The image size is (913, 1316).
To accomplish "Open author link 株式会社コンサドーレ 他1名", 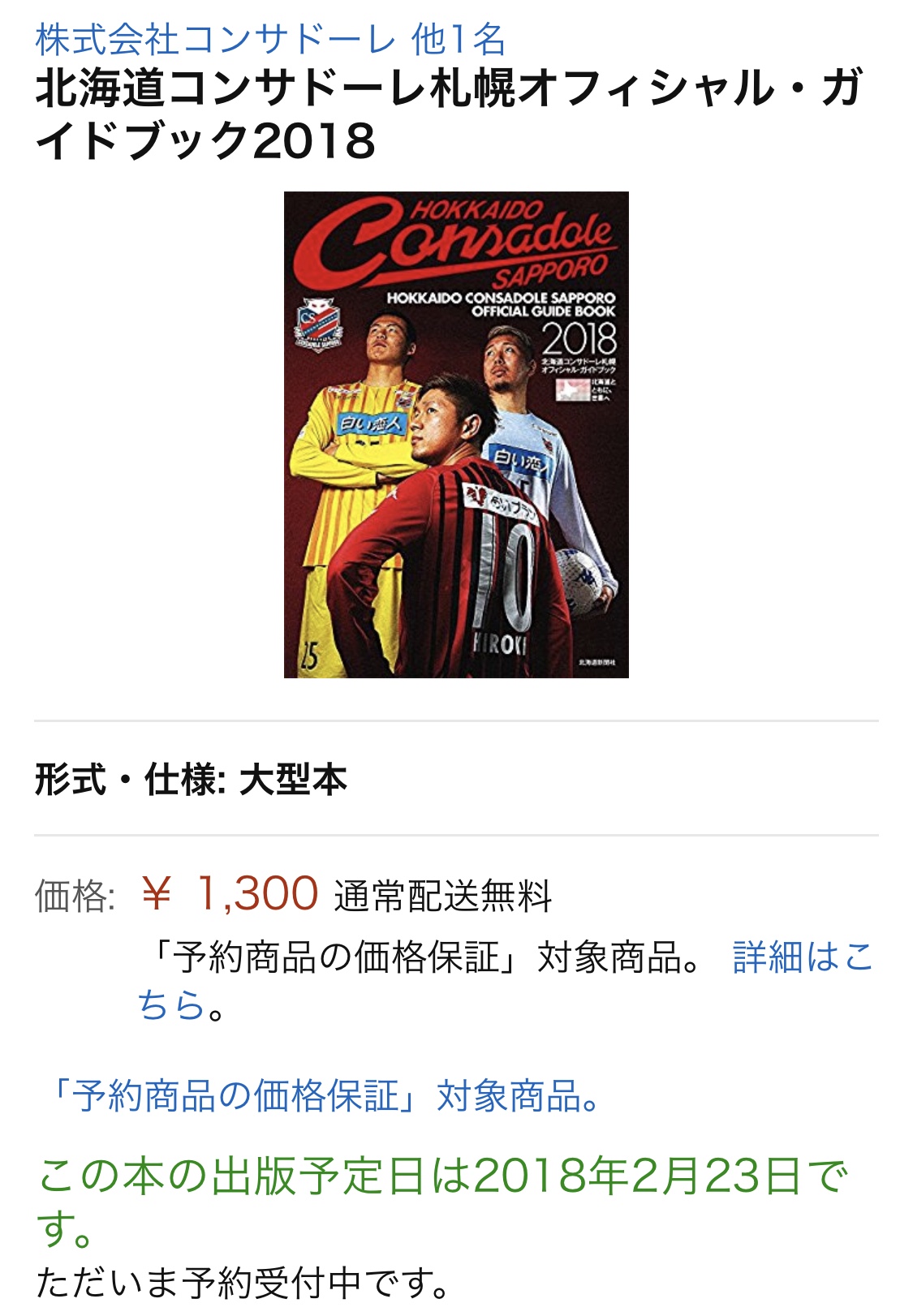I will (270, 39).
